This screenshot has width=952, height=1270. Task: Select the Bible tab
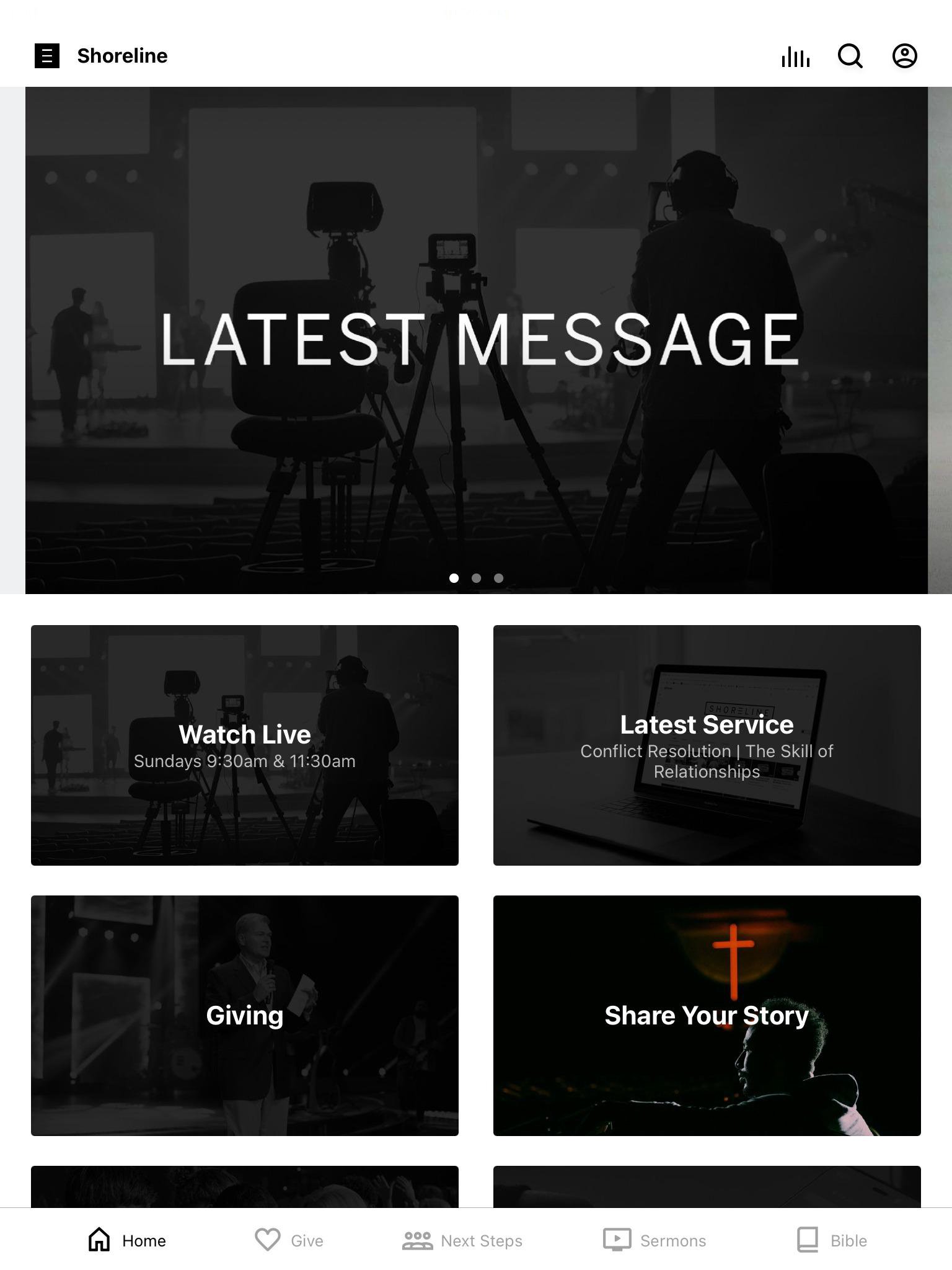832,1240
